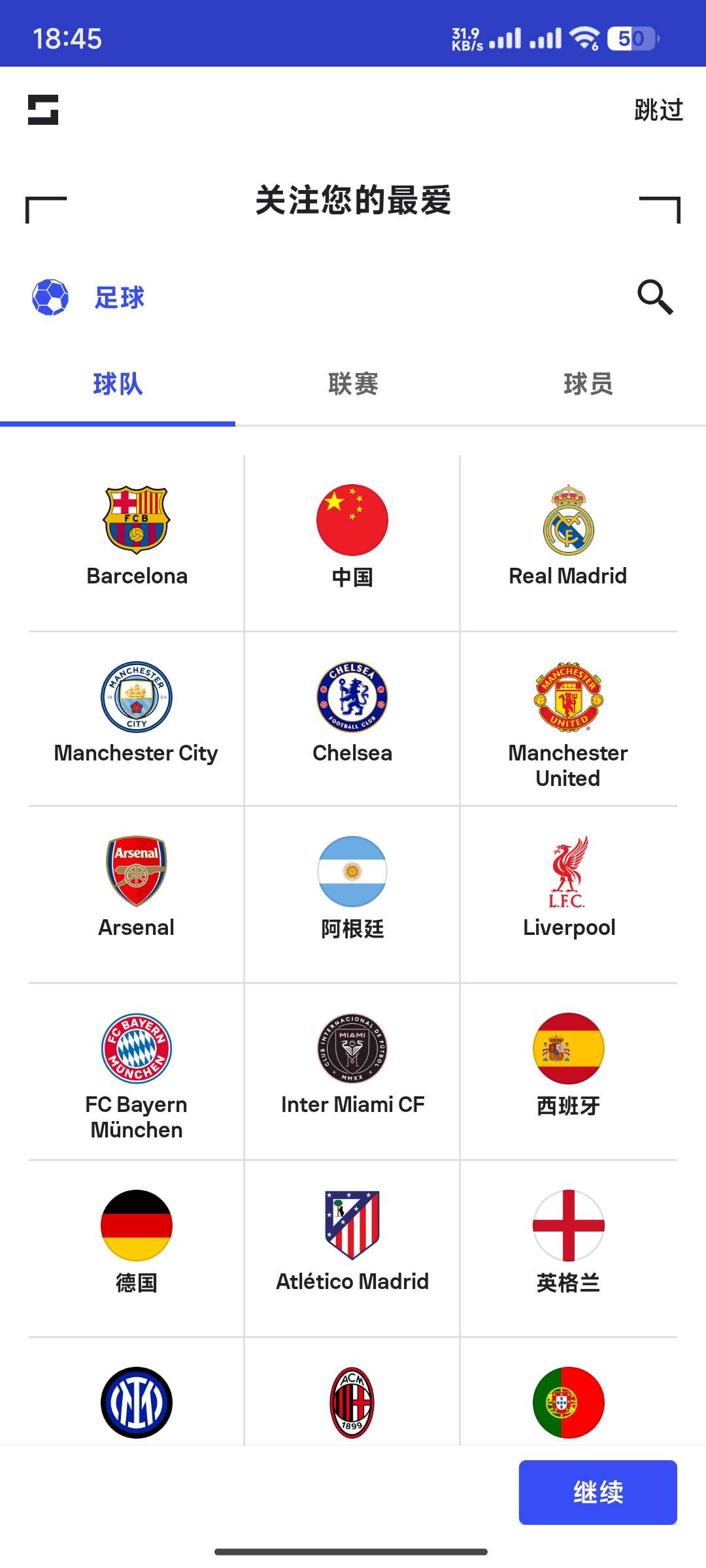
Task: Open the 足球 sport selector
Action: [88, 297]
